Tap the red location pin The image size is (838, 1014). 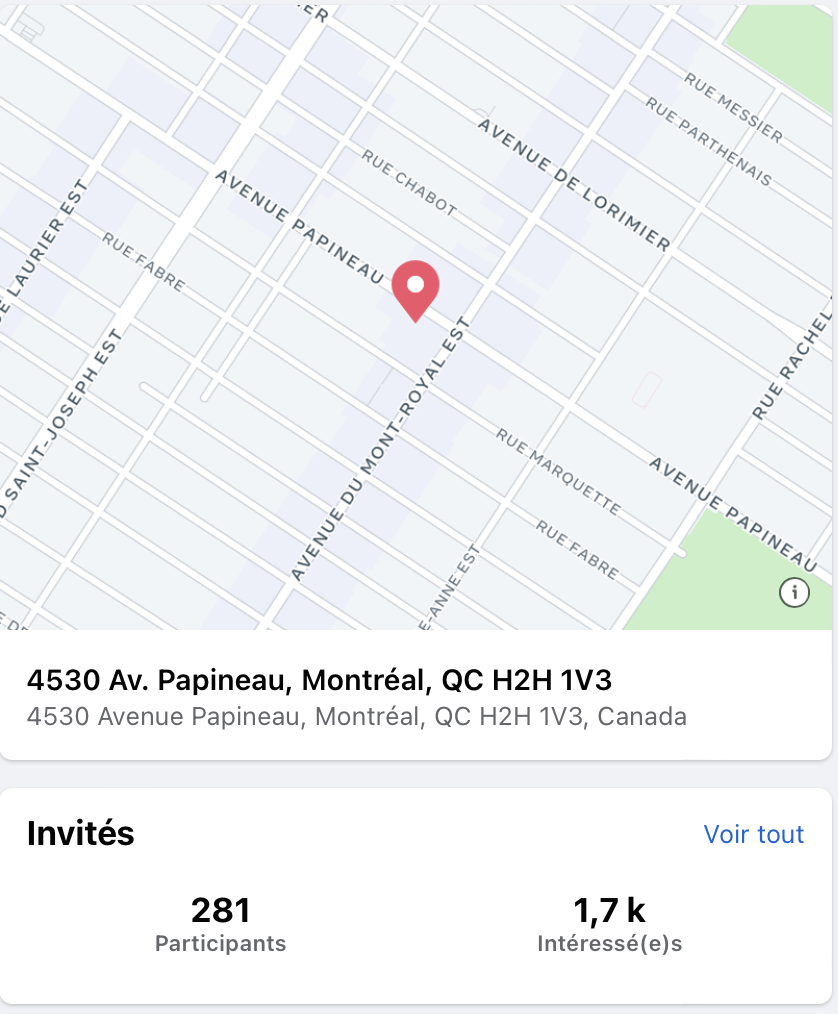pyautogui.click(x=415, y=287)
